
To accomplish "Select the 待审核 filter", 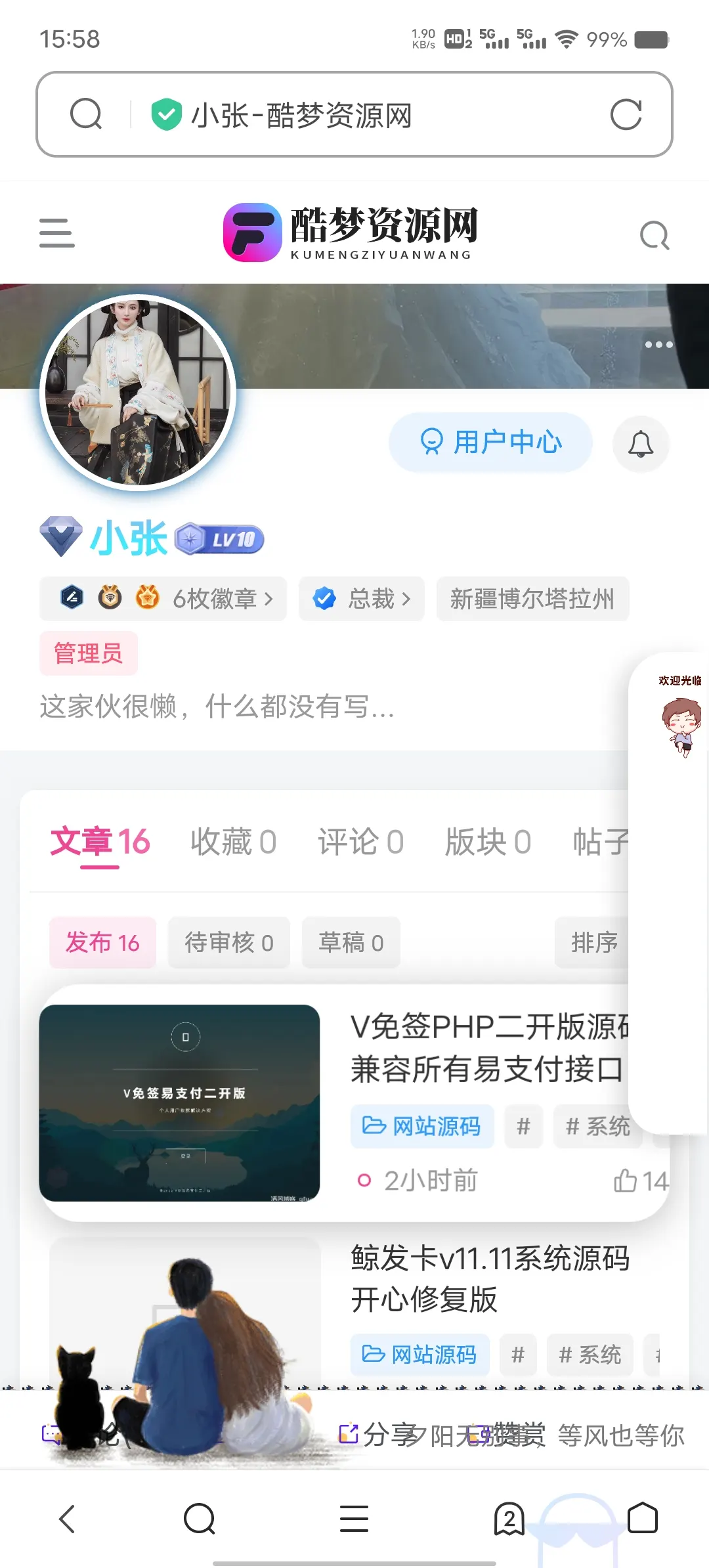I will 228,942.
